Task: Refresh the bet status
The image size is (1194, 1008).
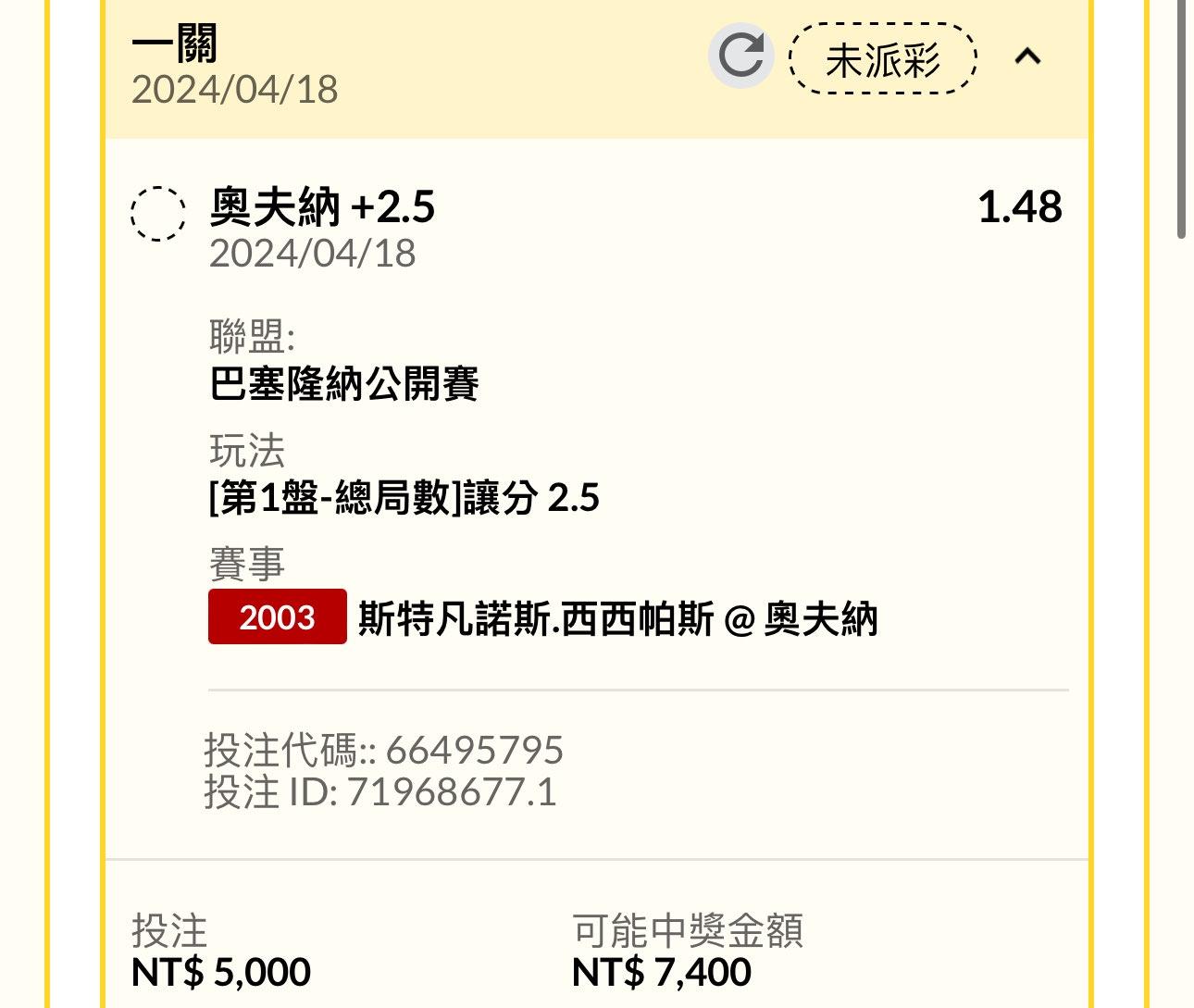Action: coord(740,56)
